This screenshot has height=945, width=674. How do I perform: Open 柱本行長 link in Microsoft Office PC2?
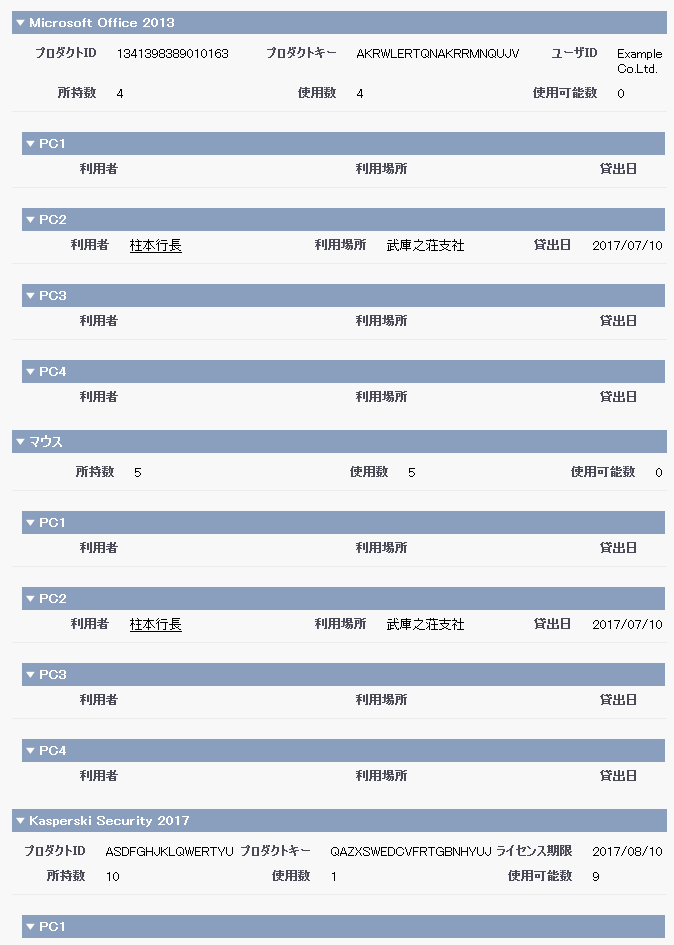pyautogui.click(x=156, y=245)
